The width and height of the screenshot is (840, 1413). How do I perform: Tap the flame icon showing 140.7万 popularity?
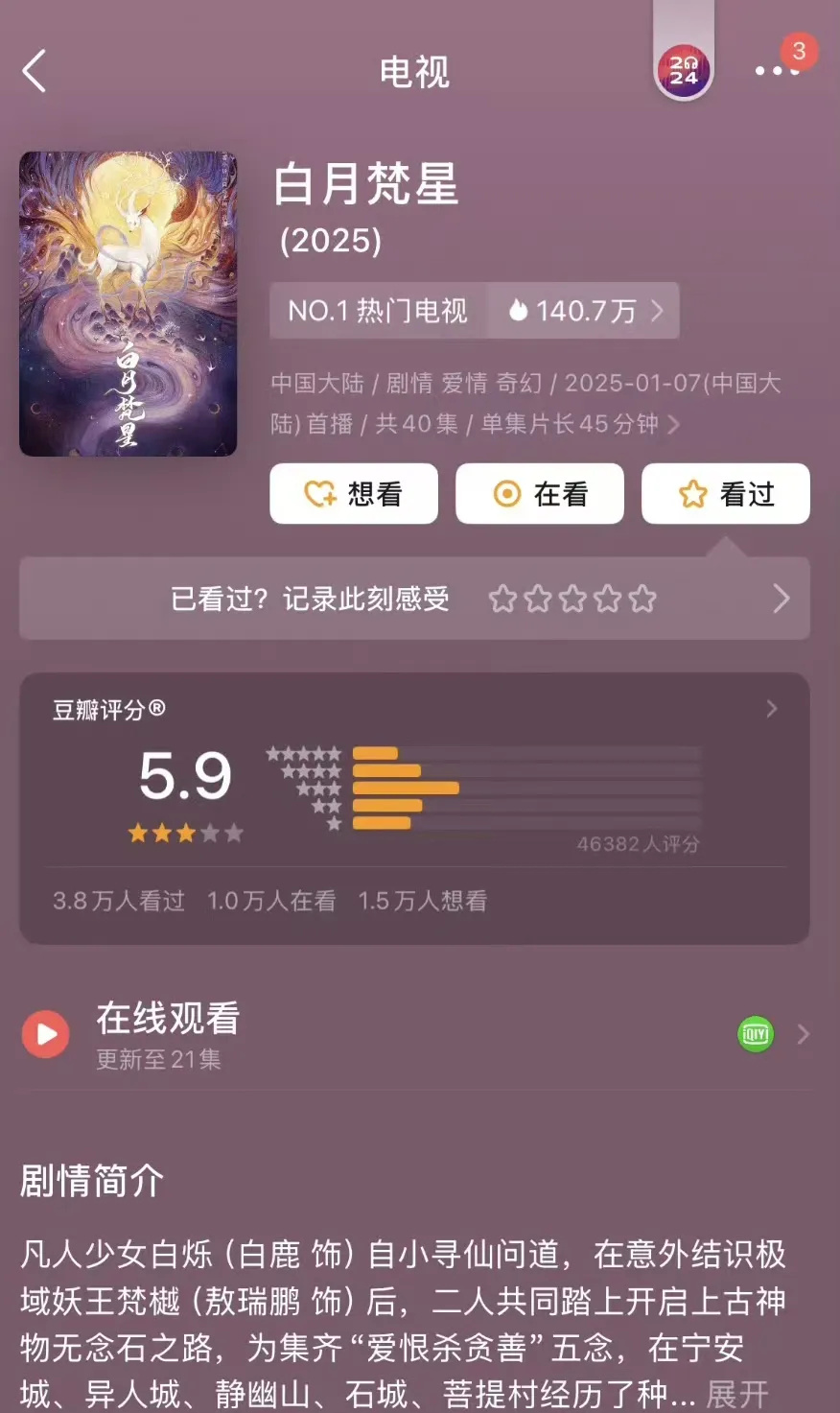coord(518,310)
